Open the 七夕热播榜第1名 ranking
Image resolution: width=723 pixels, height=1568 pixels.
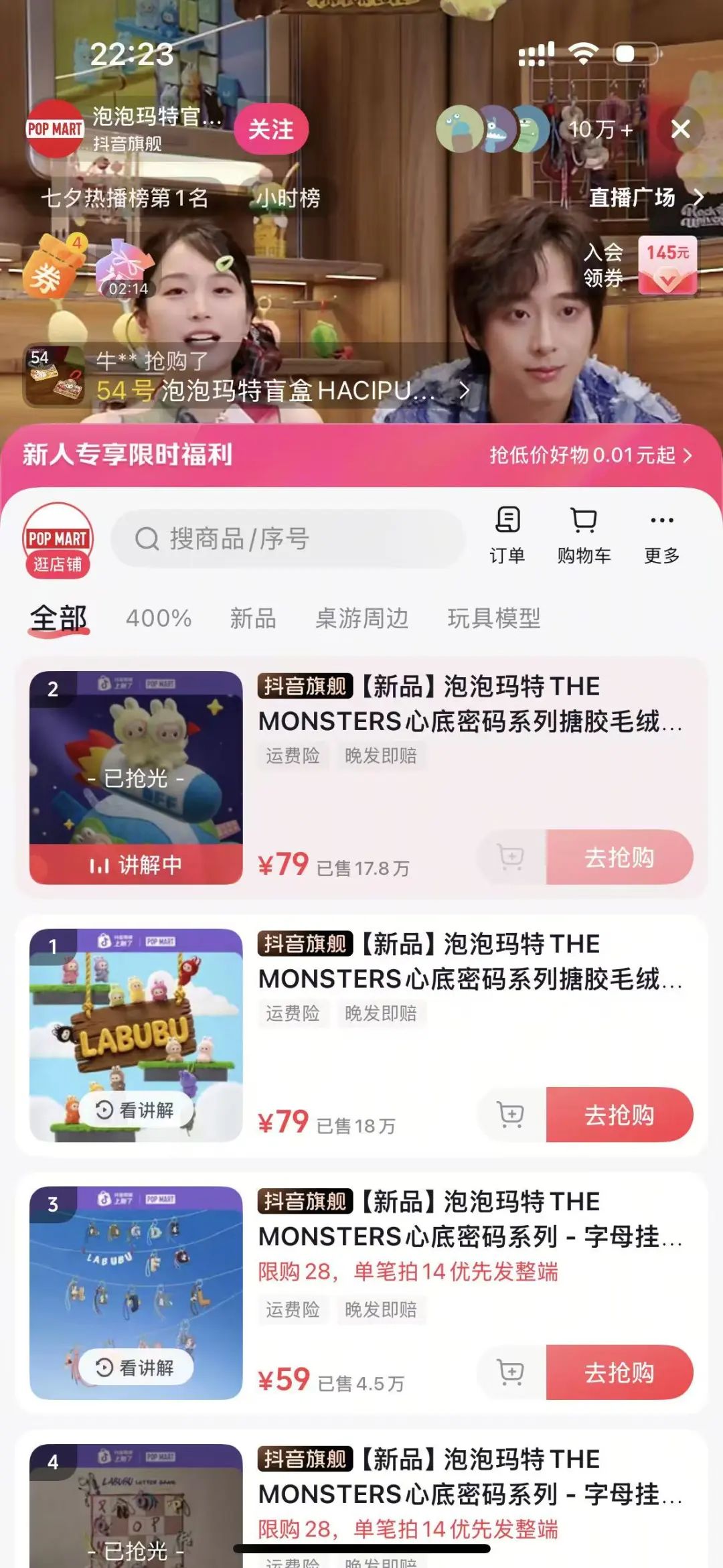[x=125, y=198]
